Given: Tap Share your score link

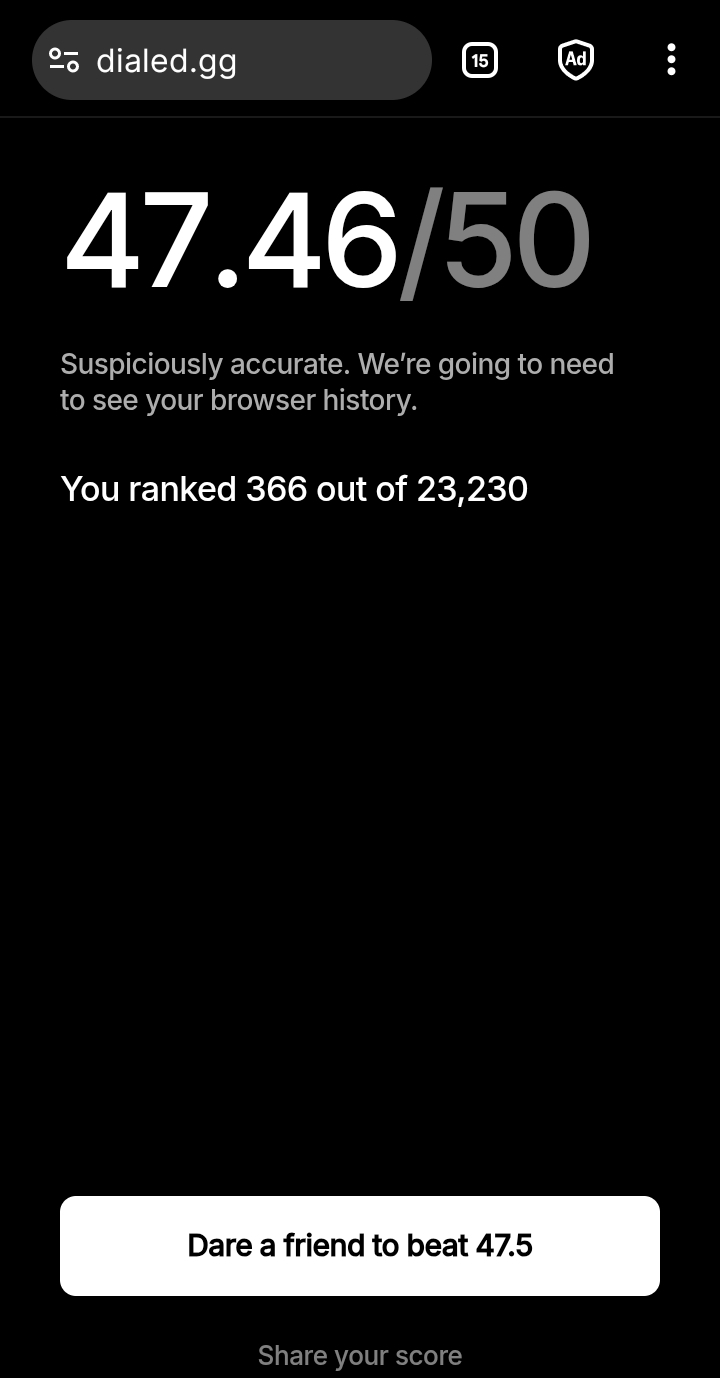Looking at the screenshot, I should click(360, 1356).
